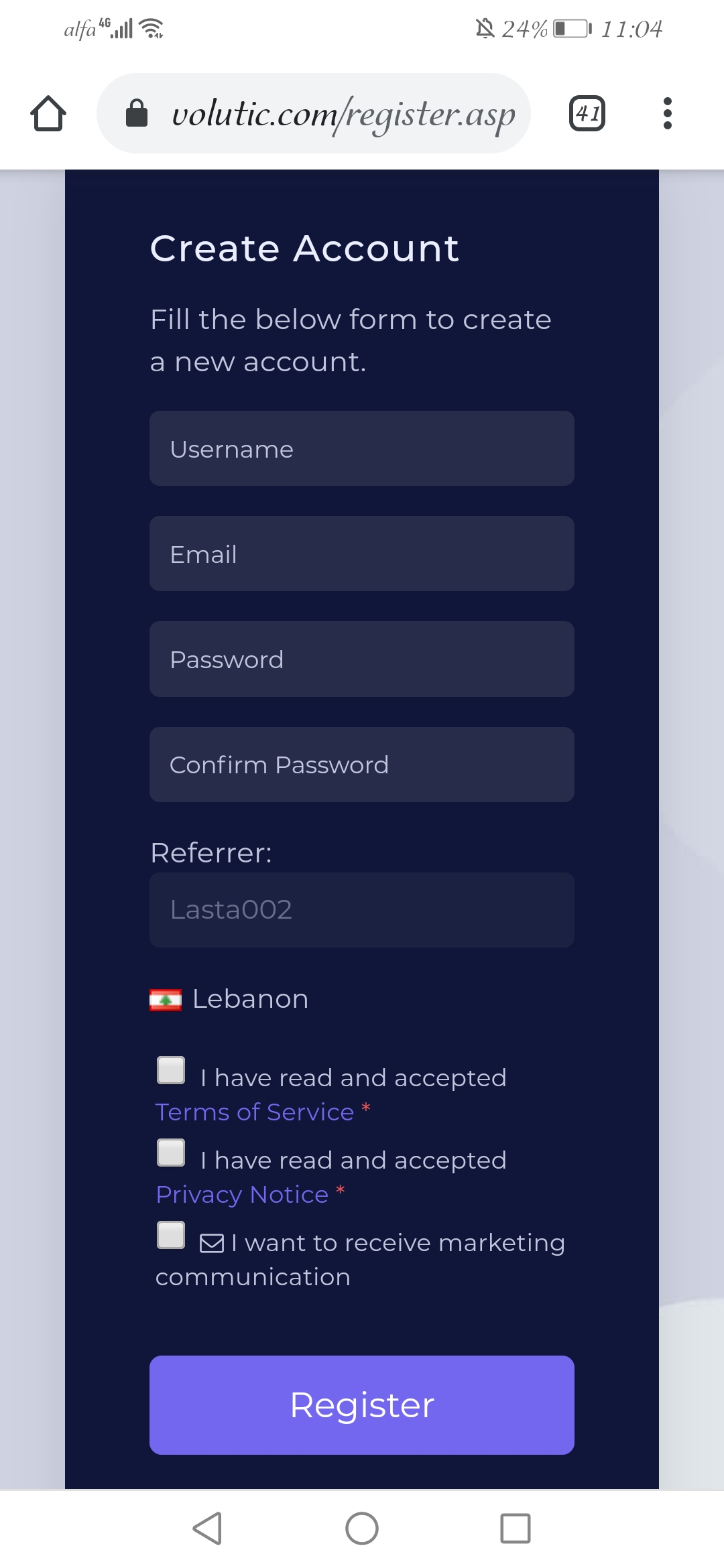This screenshot has width=724, height=1568.
Task: Tap the browser home icon
Action: (x=48, y=113)
